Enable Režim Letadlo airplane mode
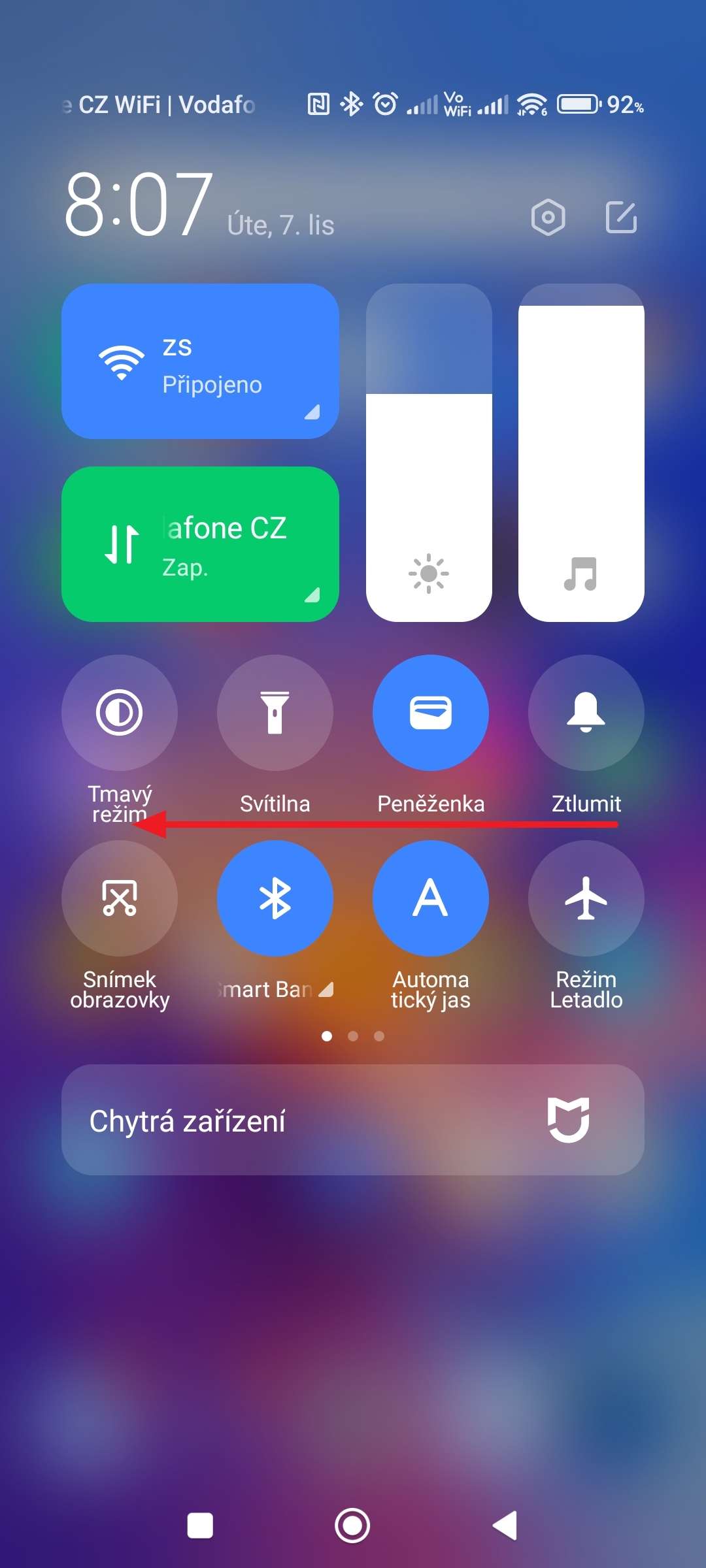This screenshot has height=1568, width=706. (x=586, y=898)
